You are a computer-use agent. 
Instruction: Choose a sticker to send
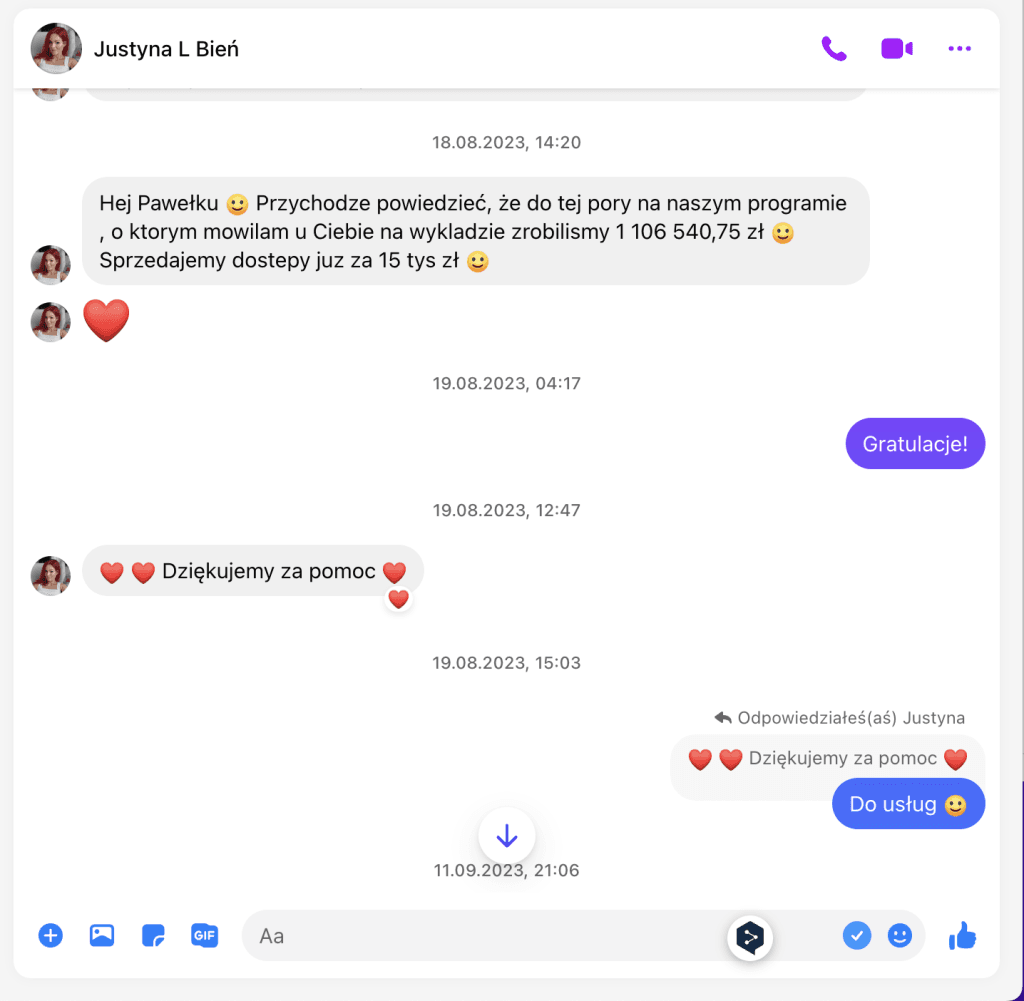153,936
